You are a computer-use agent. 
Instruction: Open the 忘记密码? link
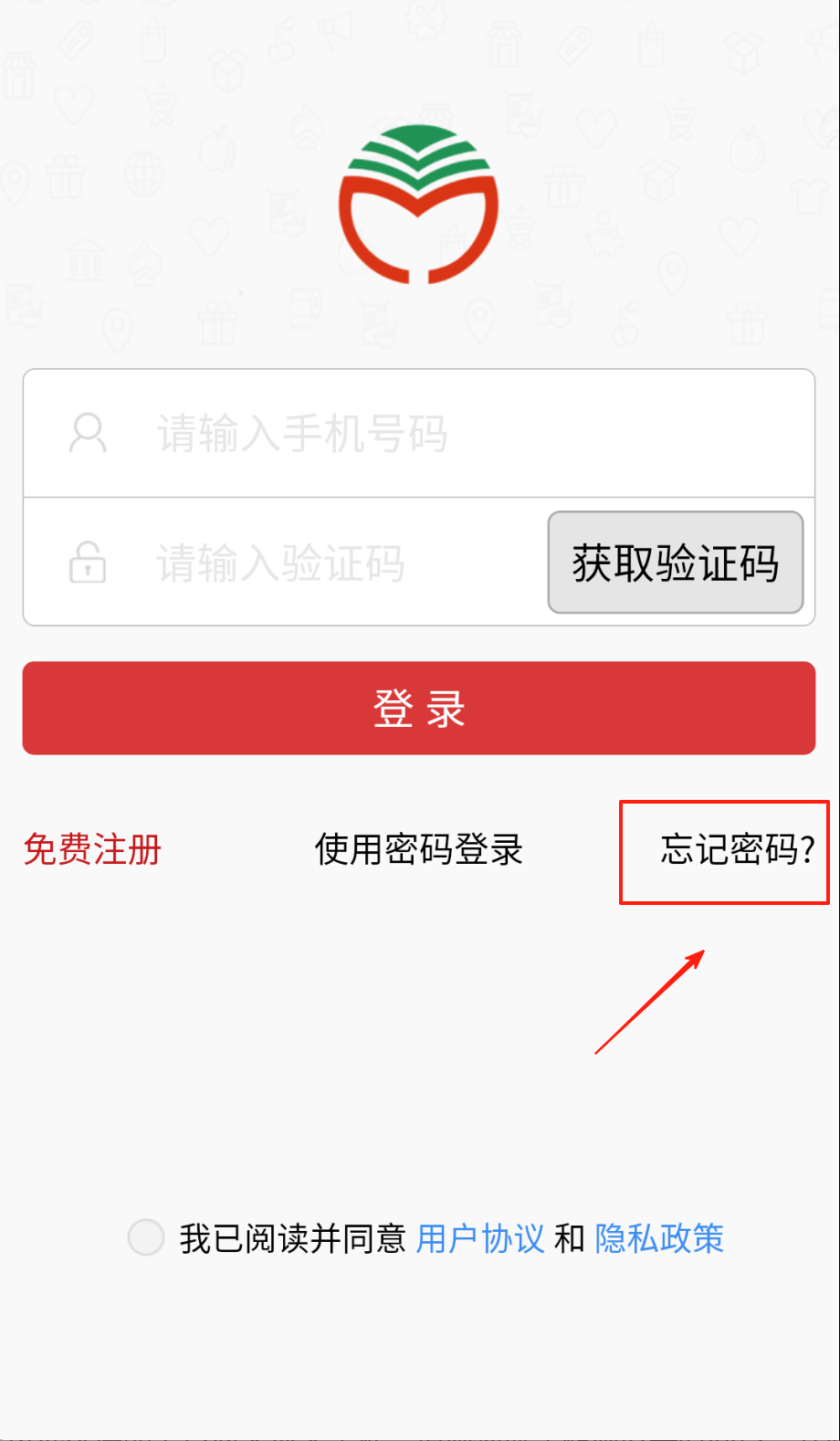(736, 849)
